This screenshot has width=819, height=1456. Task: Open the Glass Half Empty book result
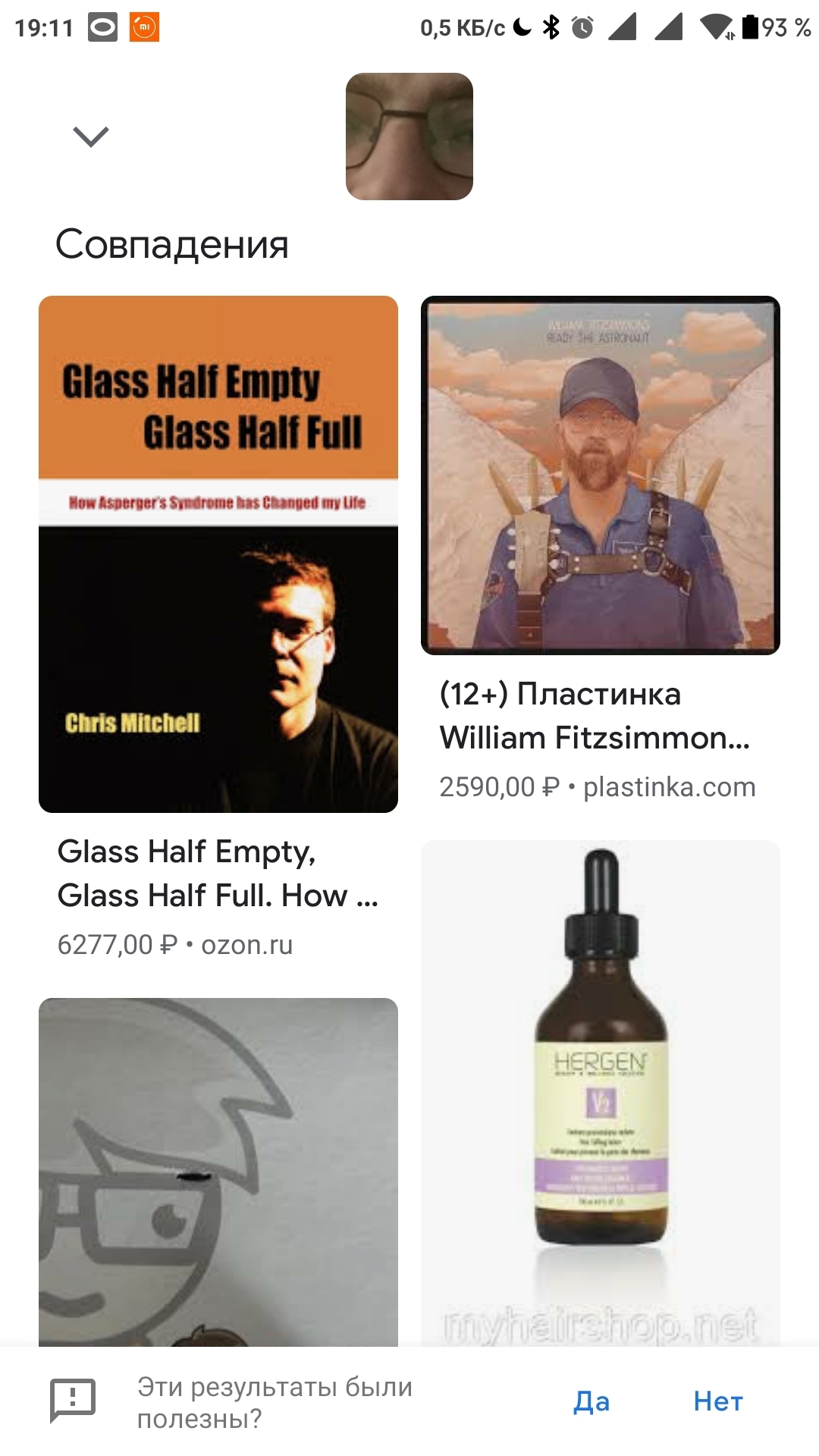[x=218, y=554]
